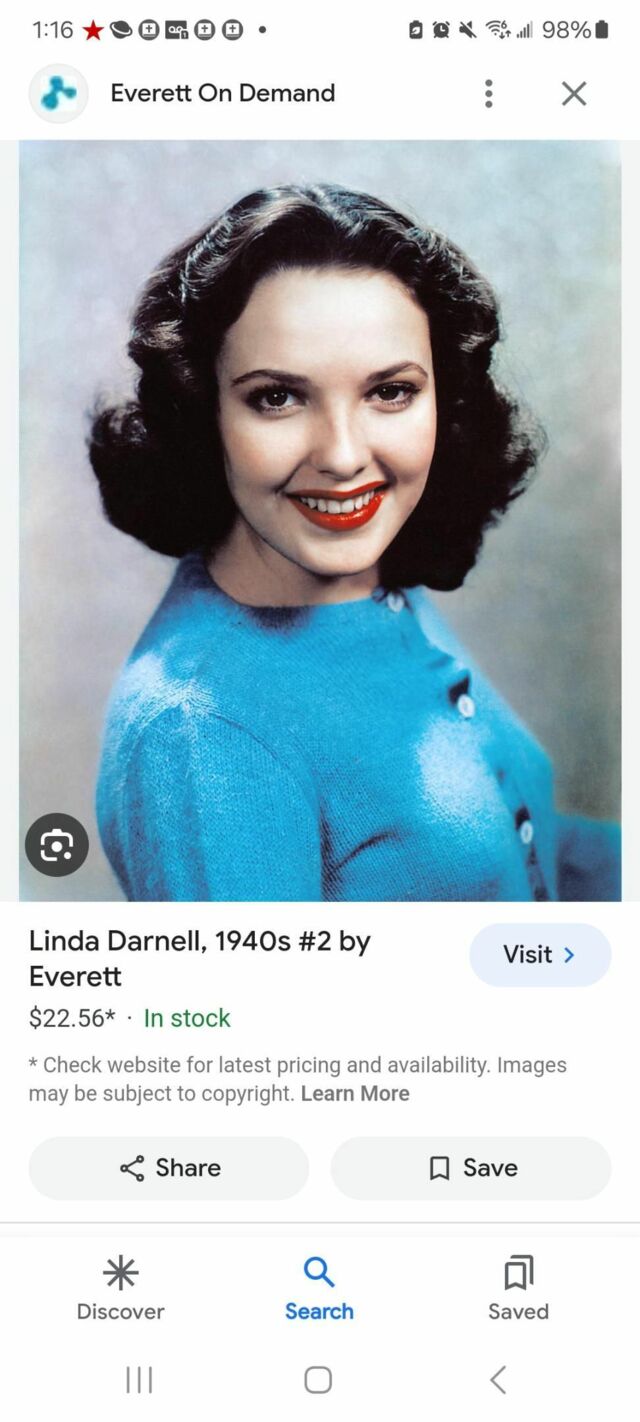Open the three-dot overflow menu
The height and width of the screenshot is (1422, 640).
(x=488, y=93)
